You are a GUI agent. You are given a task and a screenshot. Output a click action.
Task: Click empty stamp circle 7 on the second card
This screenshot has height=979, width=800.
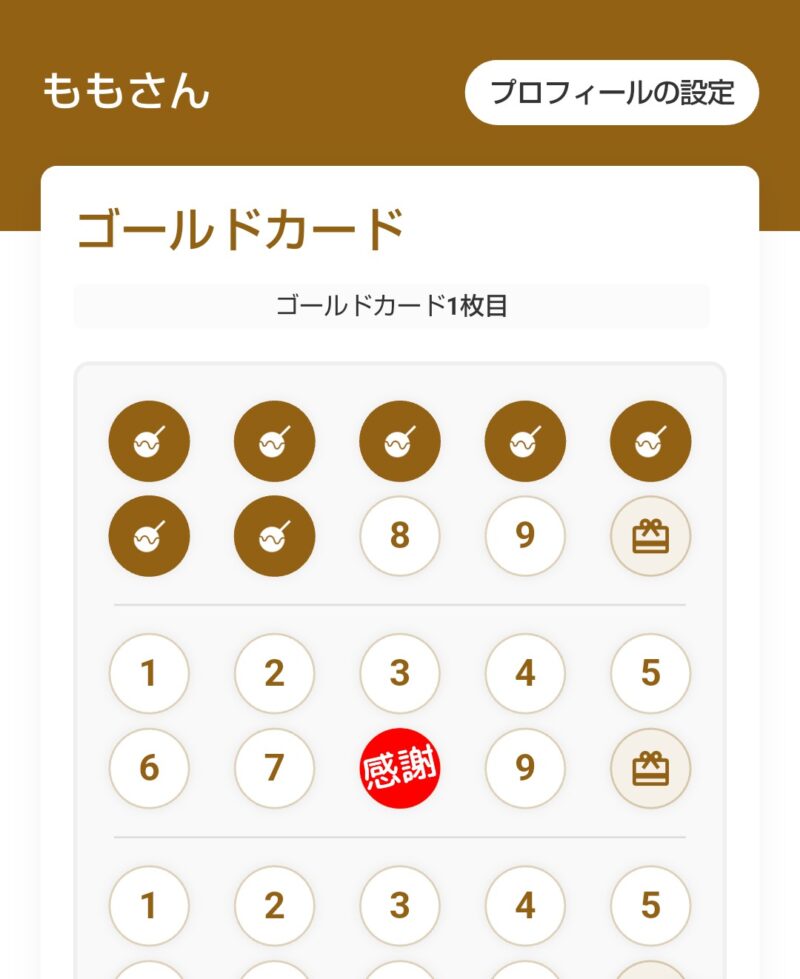coord(274,768)
